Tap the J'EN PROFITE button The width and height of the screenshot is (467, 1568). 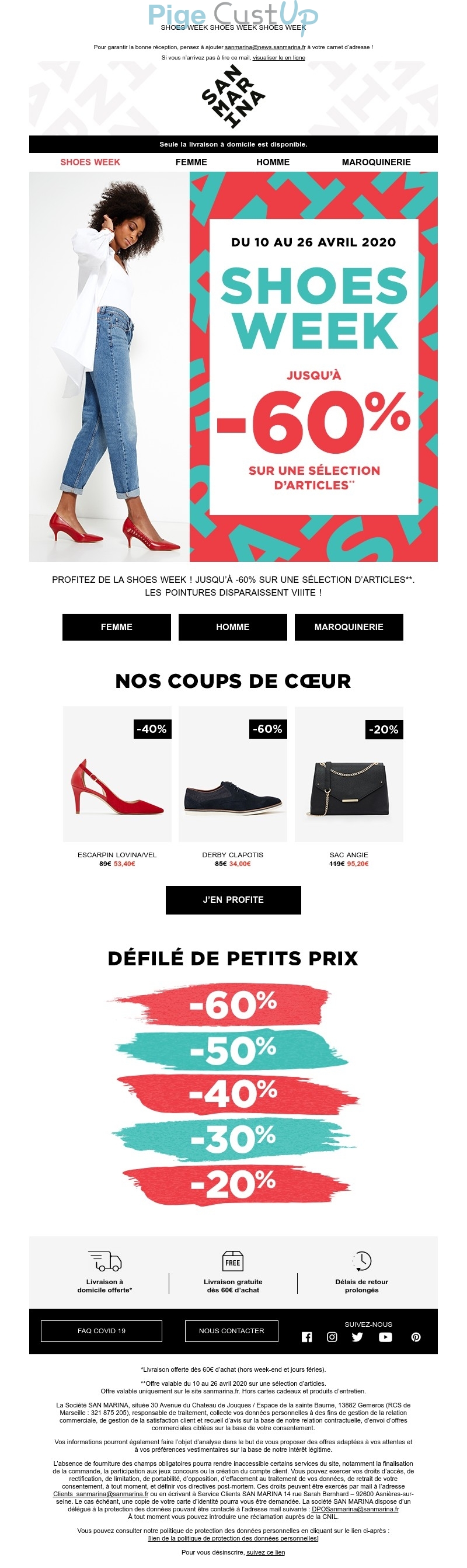(233, 900)
